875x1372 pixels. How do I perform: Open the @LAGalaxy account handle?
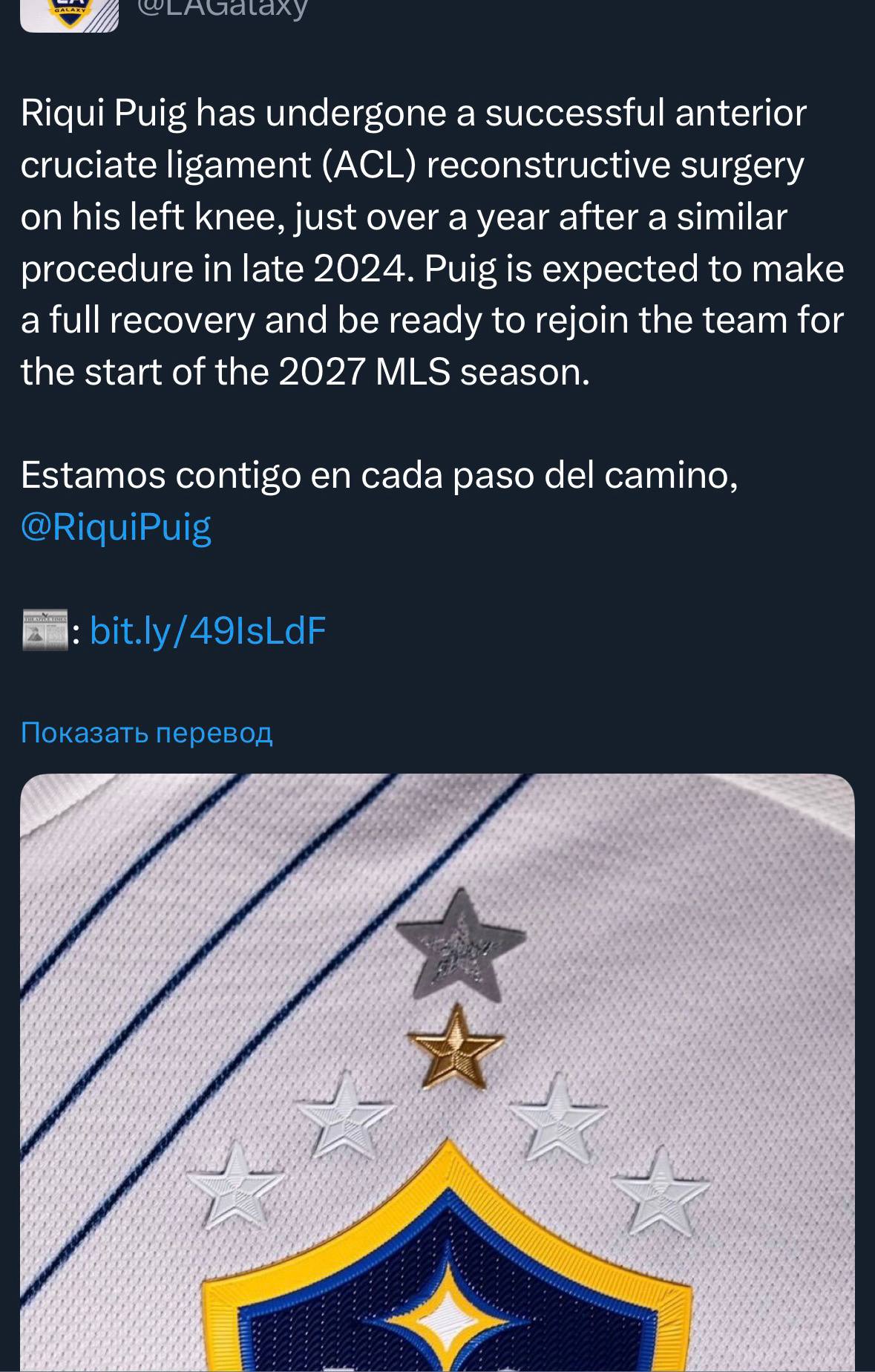[x=222, y=9]
